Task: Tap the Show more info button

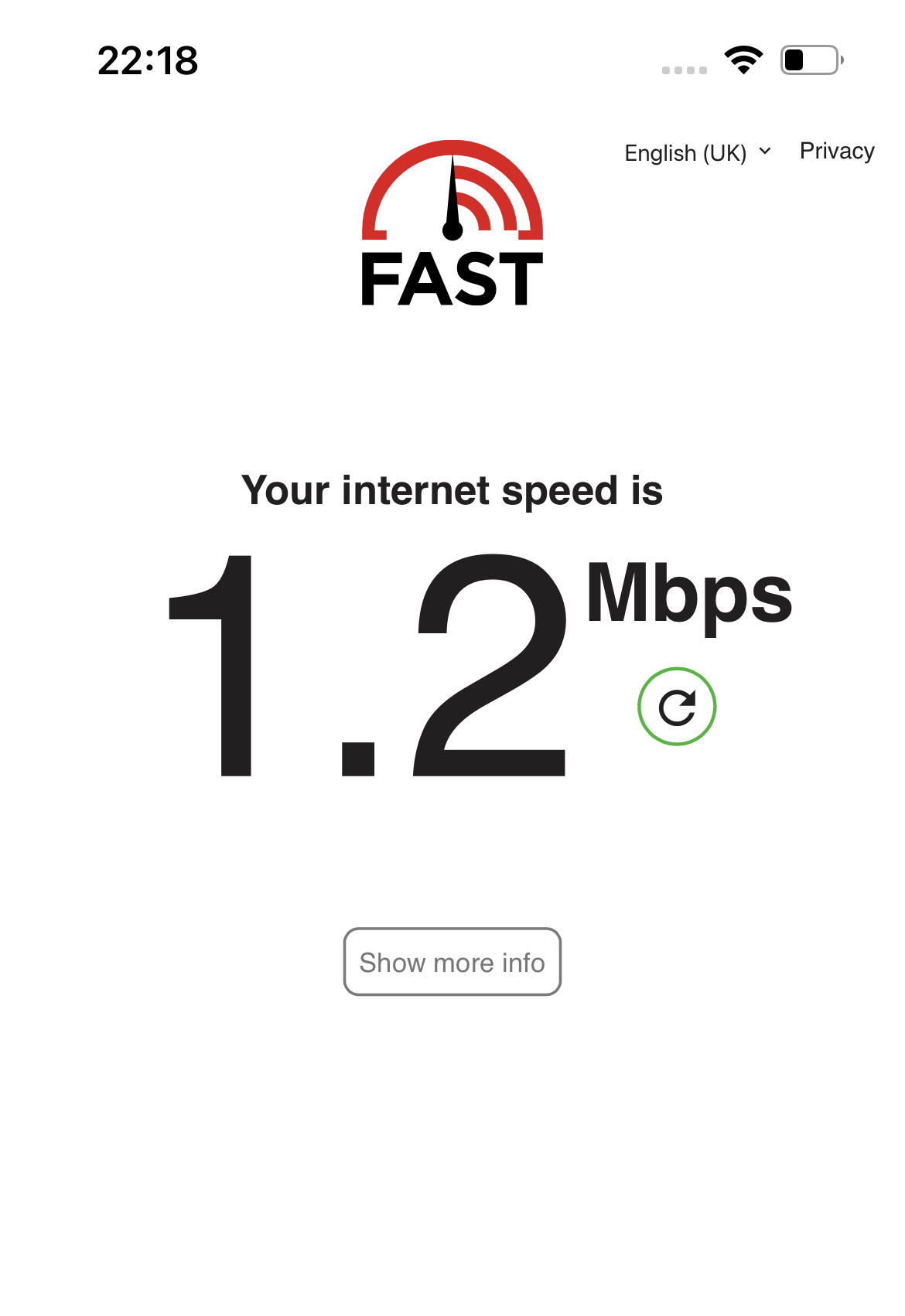Action: [x=452, y=962]
